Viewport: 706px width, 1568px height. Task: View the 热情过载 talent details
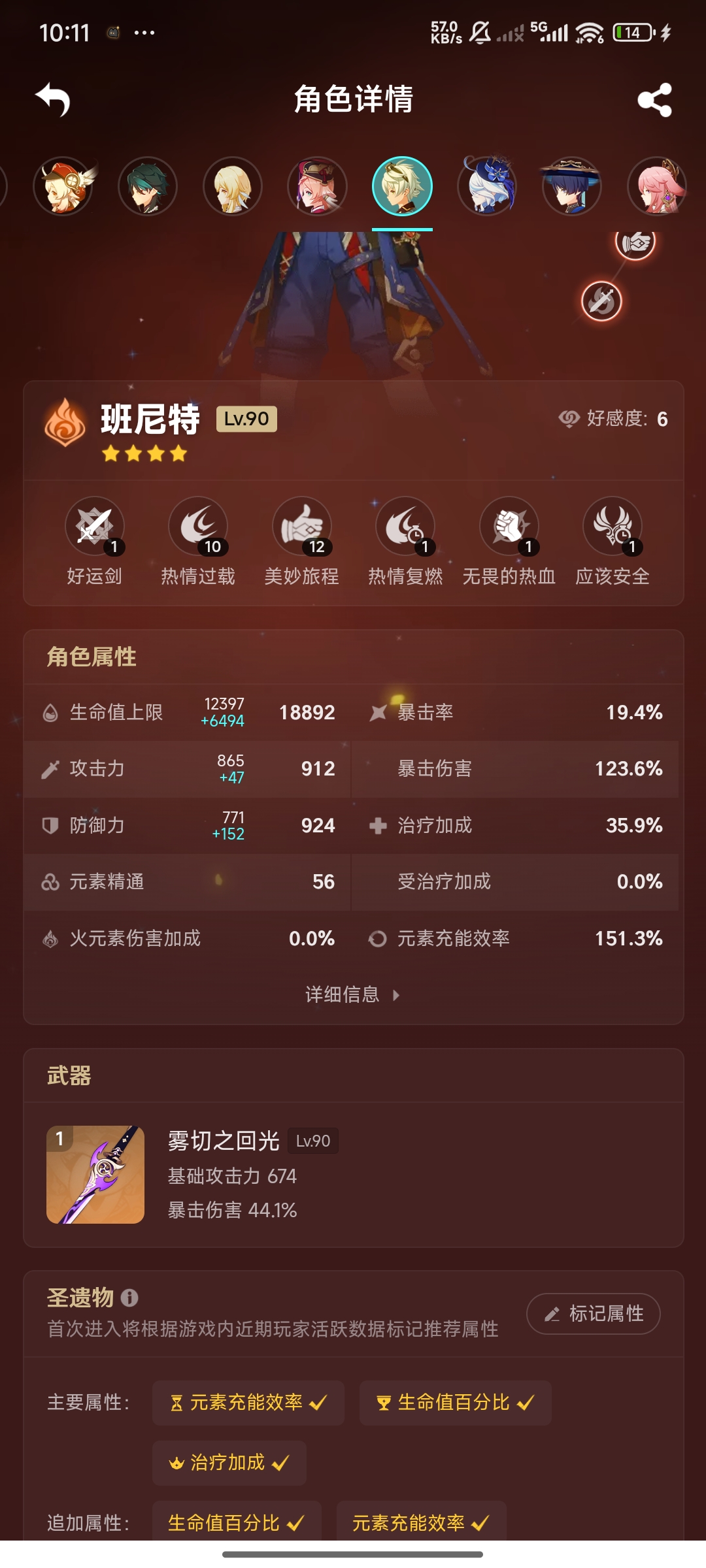click(198, 527)
